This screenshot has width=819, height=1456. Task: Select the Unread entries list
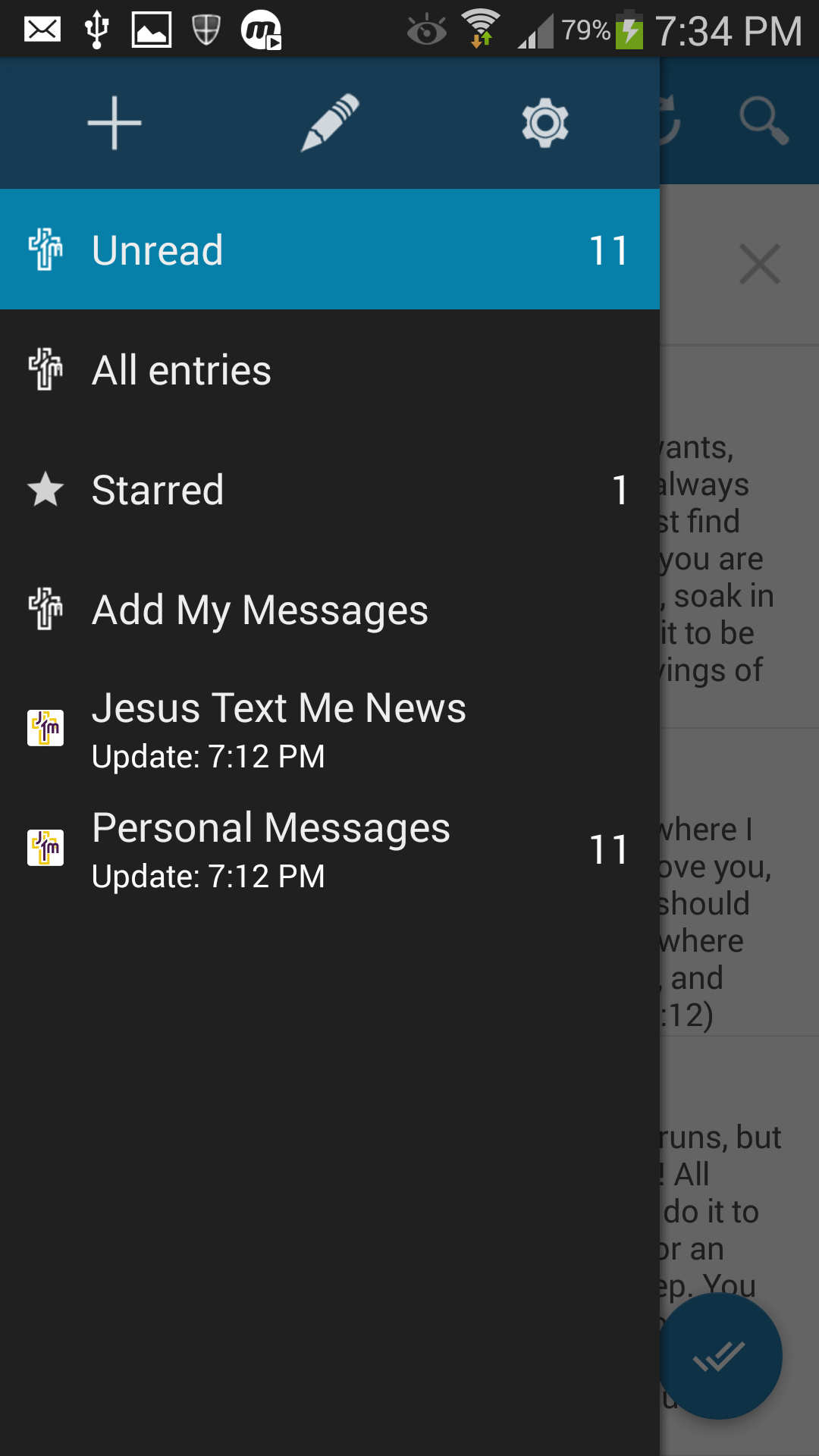pos(329,249)
